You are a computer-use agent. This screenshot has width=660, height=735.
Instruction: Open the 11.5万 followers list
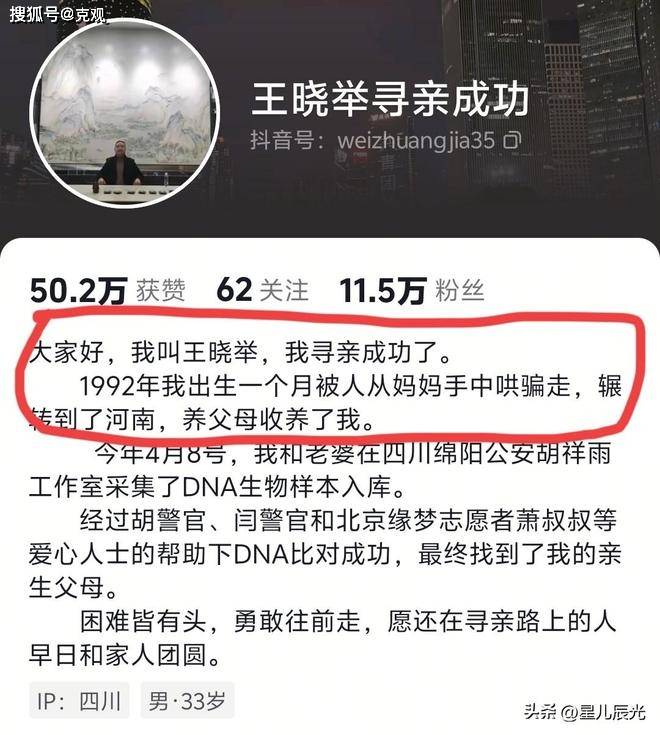pos(412,291)
